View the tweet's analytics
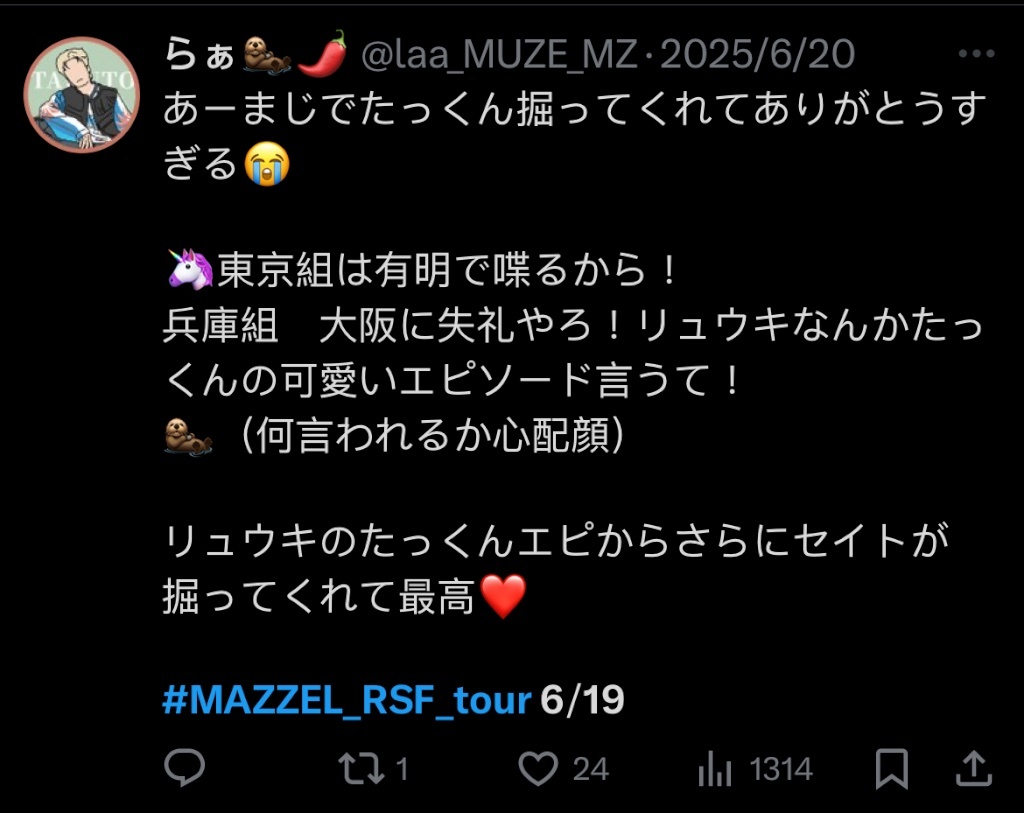Image resolution: width=1024 pixels, height=813 pixels. click(x=714, y=768)
